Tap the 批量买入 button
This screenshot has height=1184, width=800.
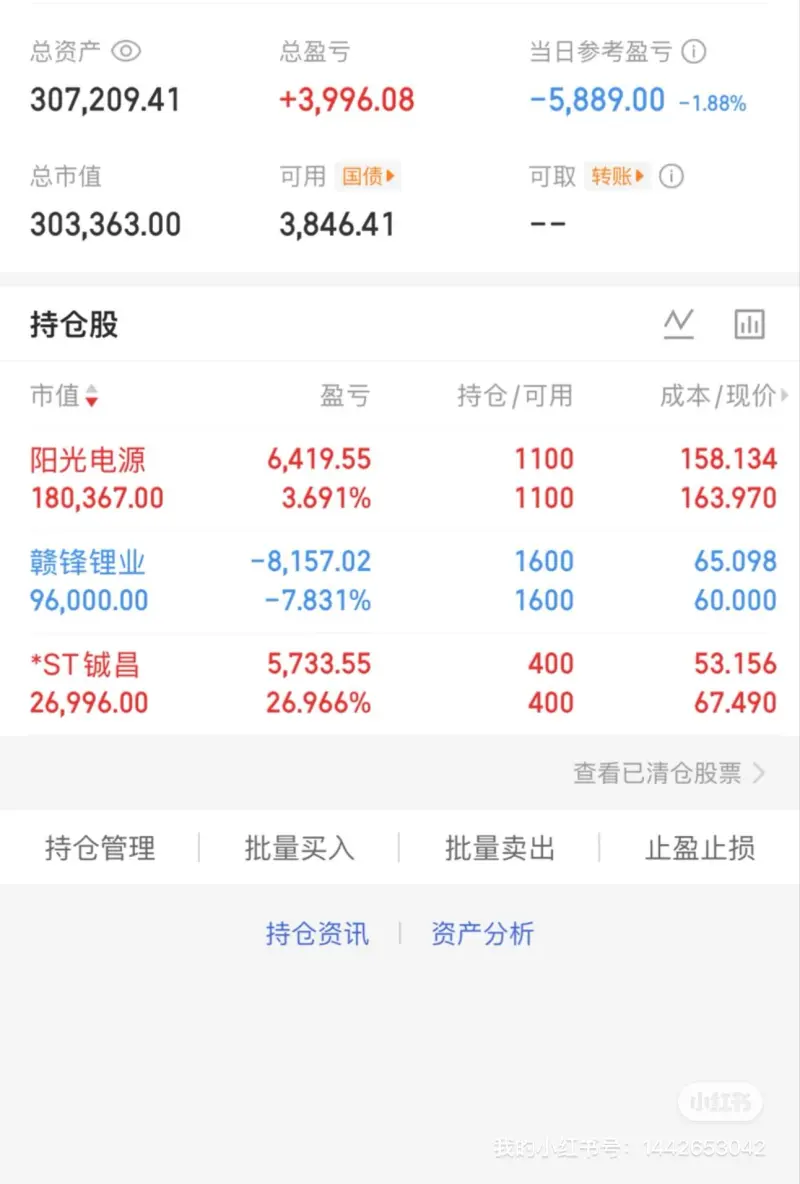coord(299,848)
